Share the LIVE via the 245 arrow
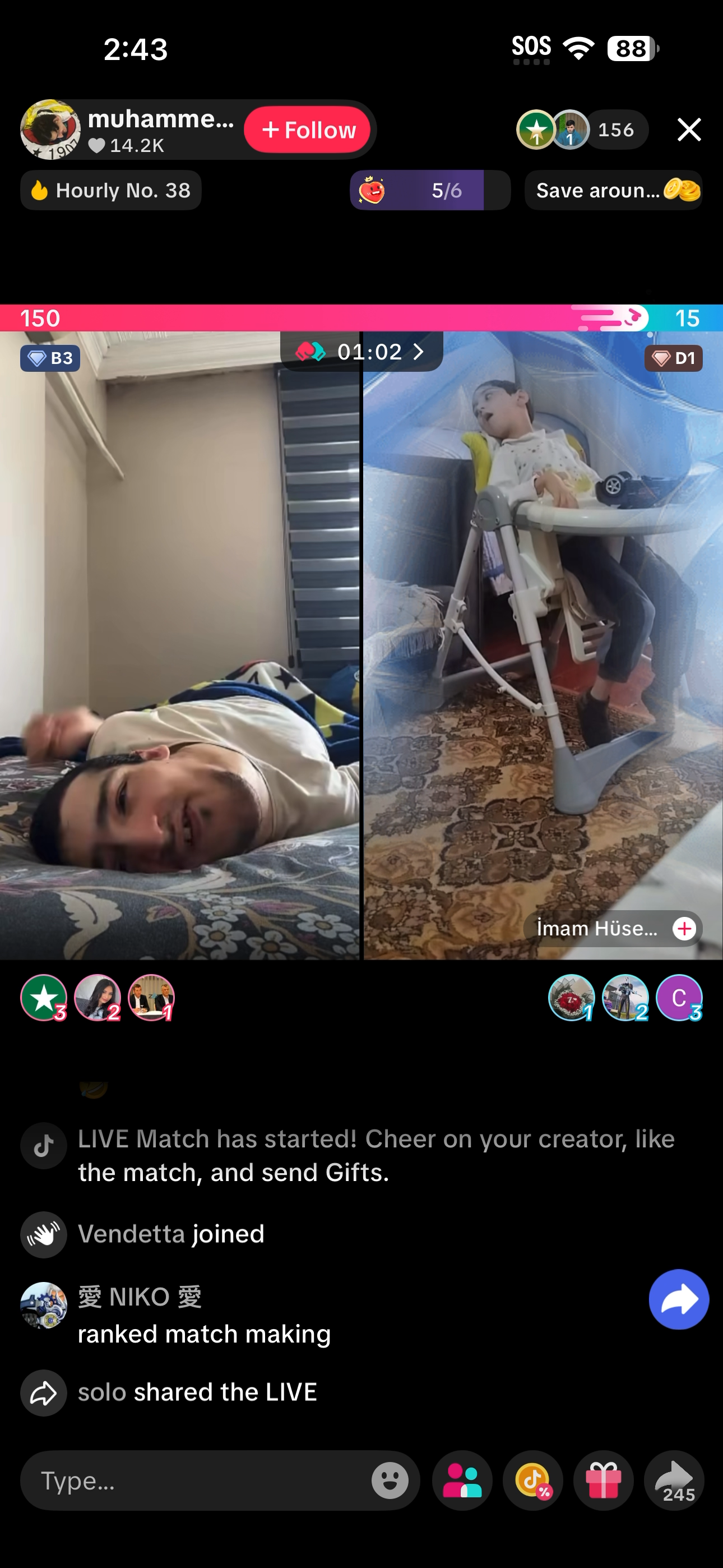723x1568 pixels. click(x=674, y=1481)
